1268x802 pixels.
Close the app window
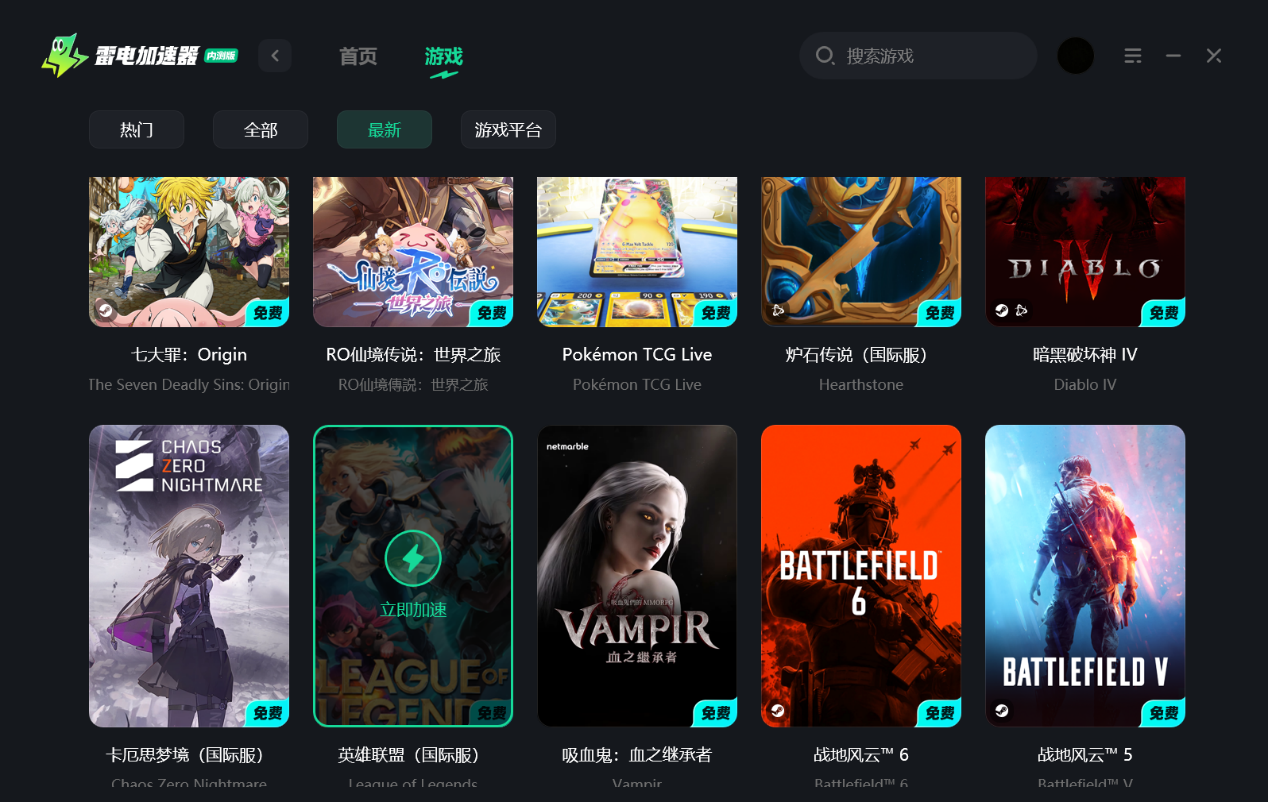[1213, 56]
